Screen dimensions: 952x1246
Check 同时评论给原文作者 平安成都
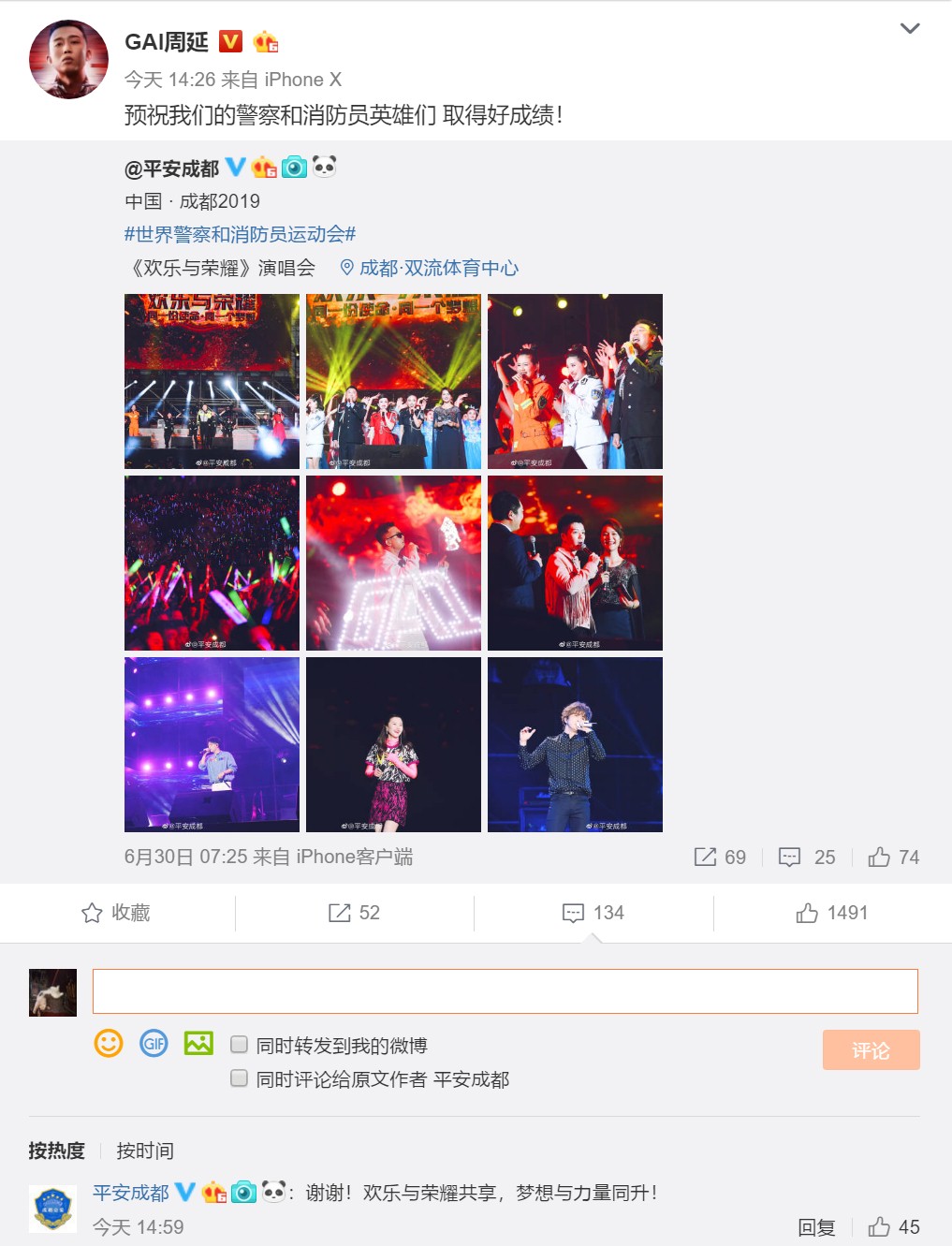(240, 1078)
